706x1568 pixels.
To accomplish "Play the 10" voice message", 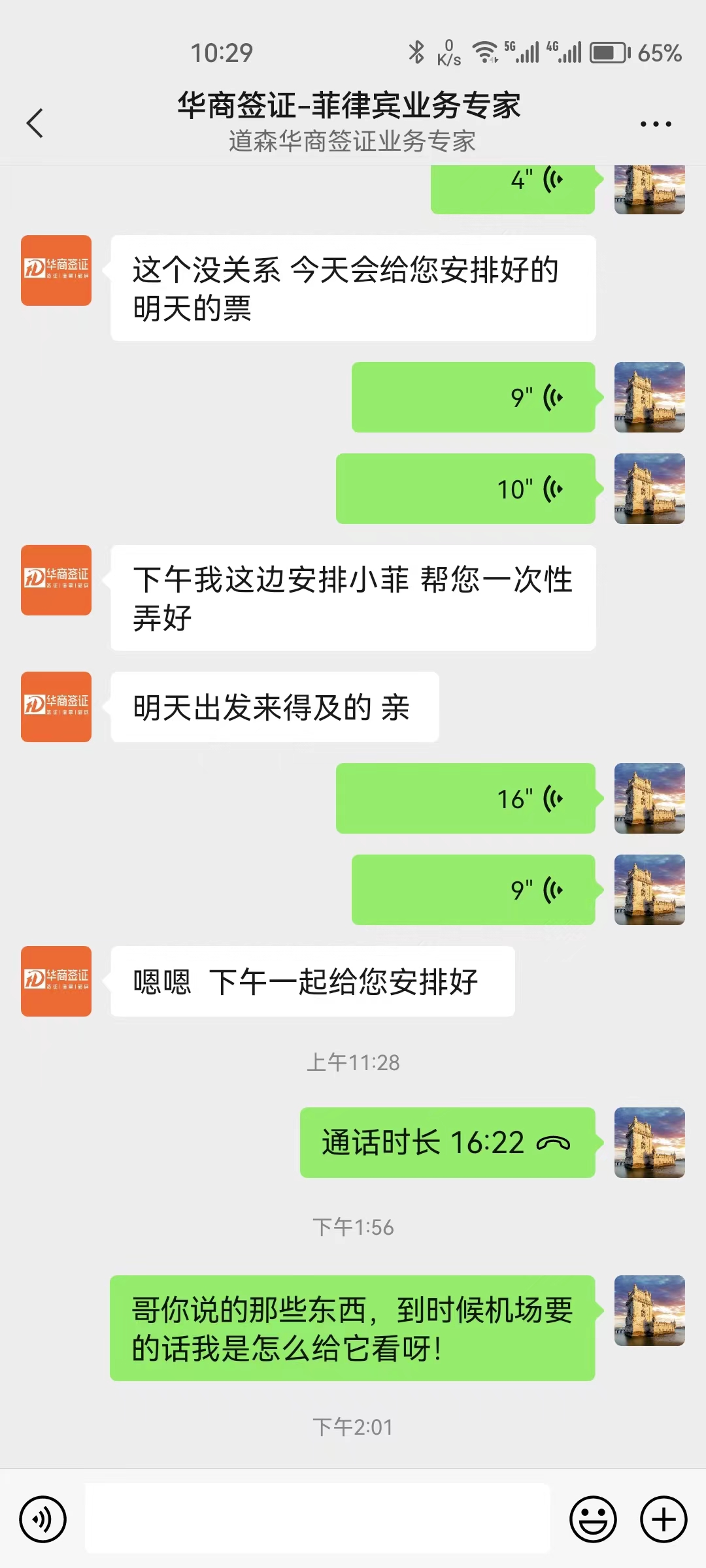I will pos(465,489).
